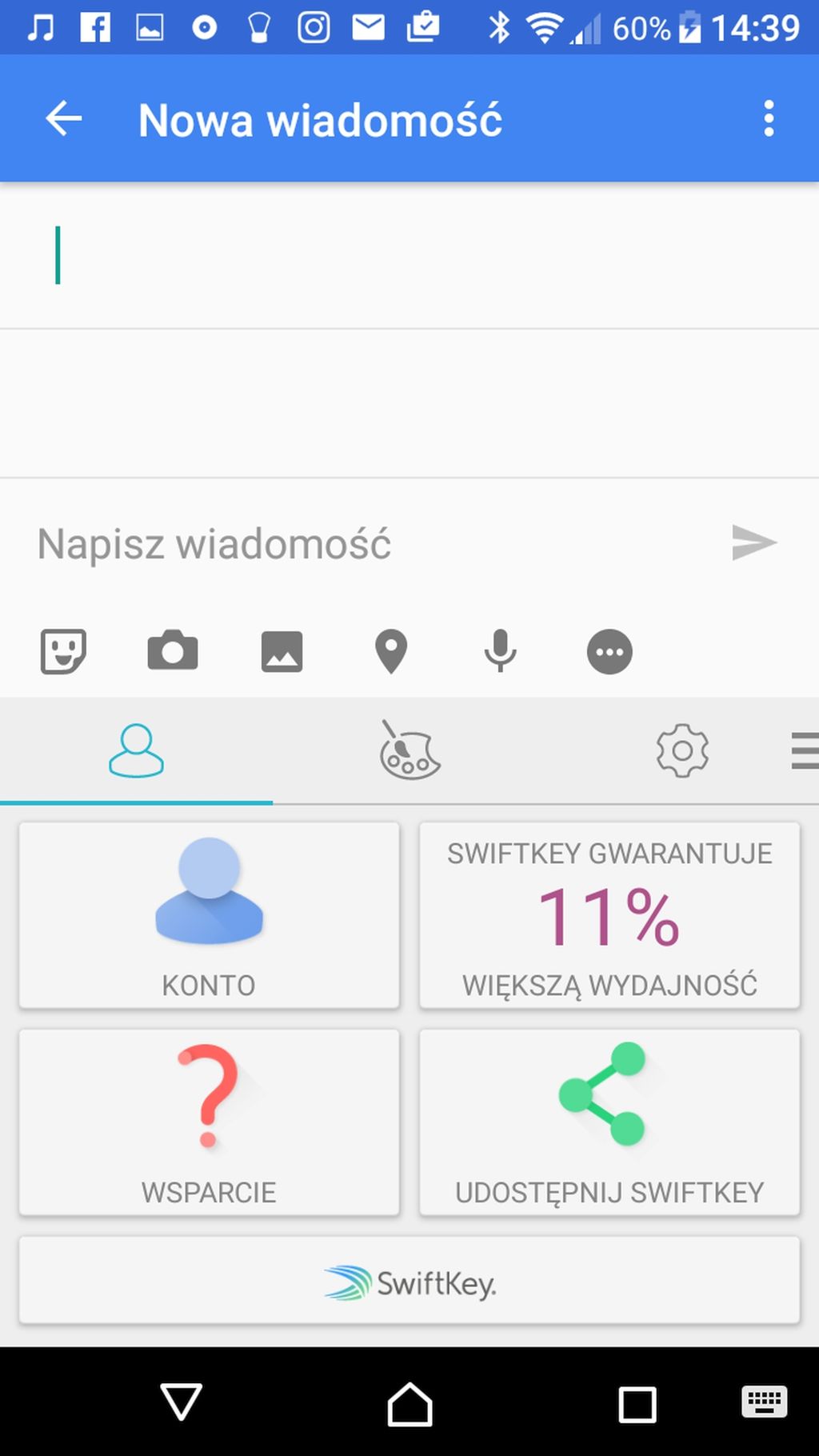Image resolution: width=819 pixels, height=1456 pixels.
Task: Tap the SwiftKey logo button
Action: pos(409,1280)
